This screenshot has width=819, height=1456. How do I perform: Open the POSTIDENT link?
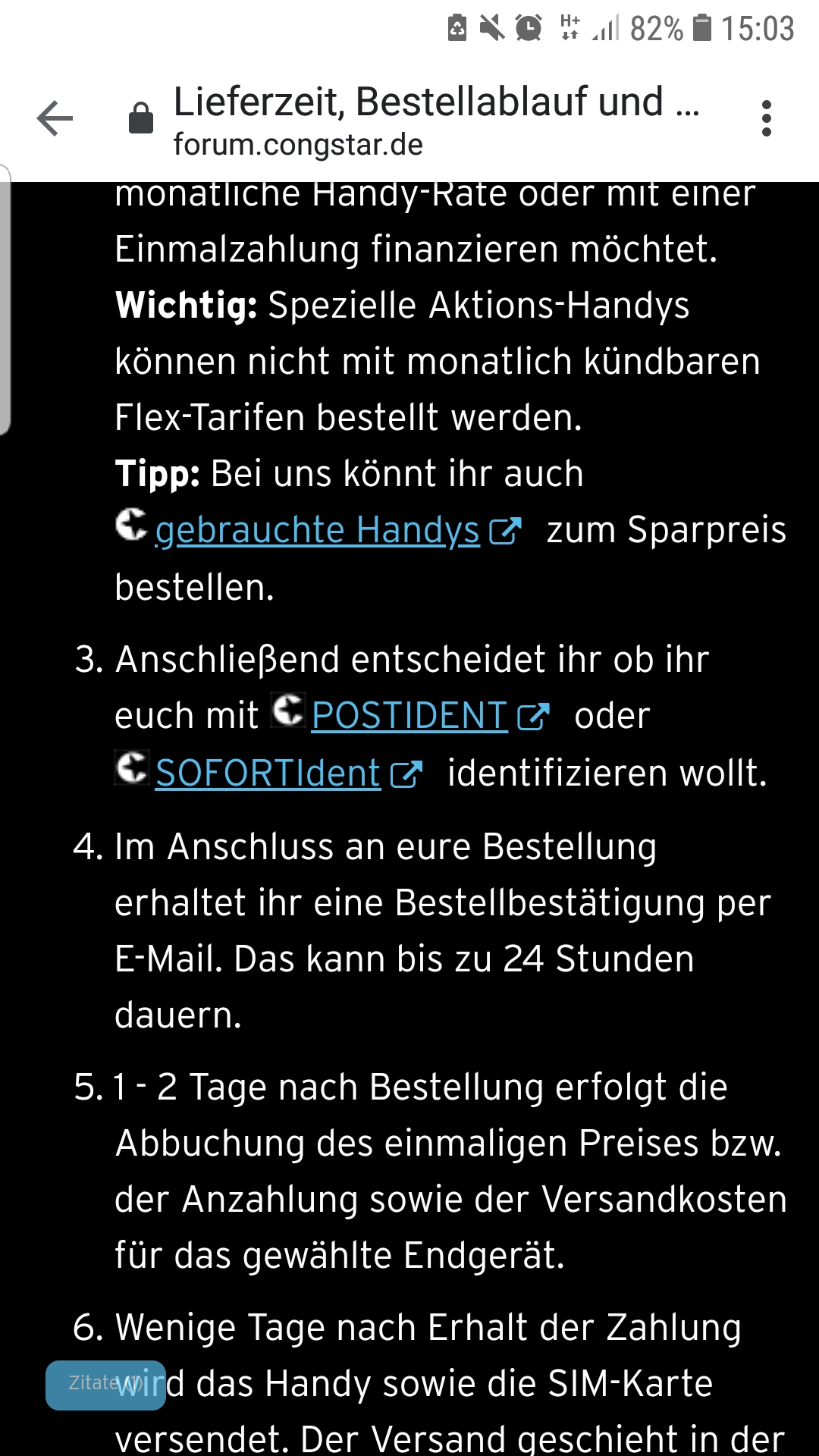tap(409, 716)
